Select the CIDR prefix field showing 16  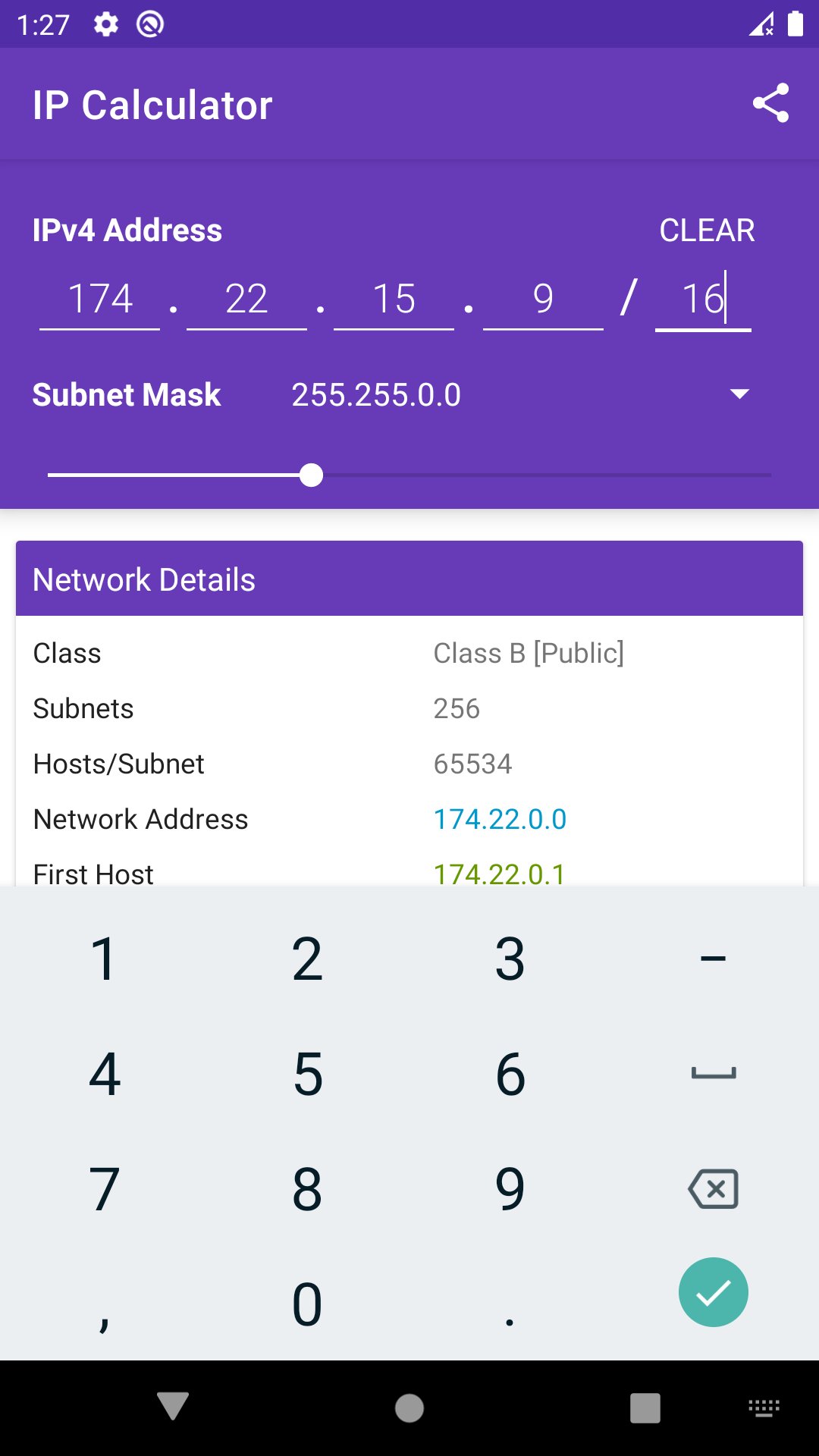pos(702,298)
